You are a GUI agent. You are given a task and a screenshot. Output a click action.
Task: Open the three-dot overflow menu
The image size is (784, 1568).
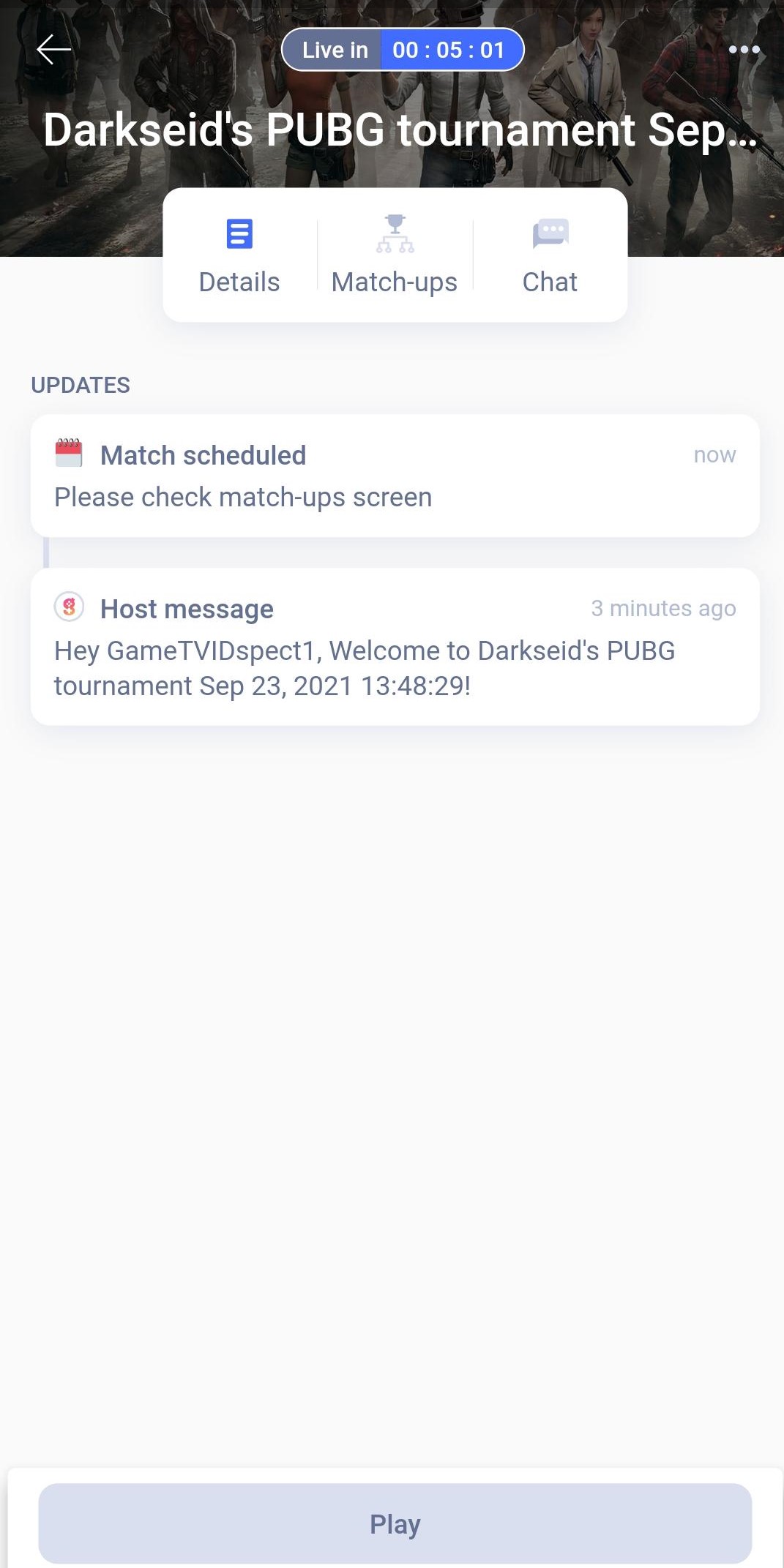tap(744, 50)
